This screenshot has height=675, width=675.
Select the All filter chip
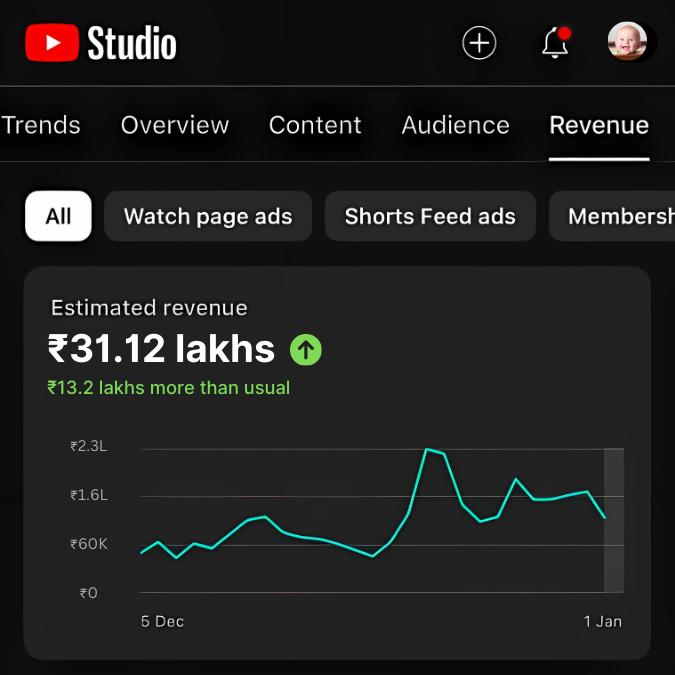[x=58, y=216]
